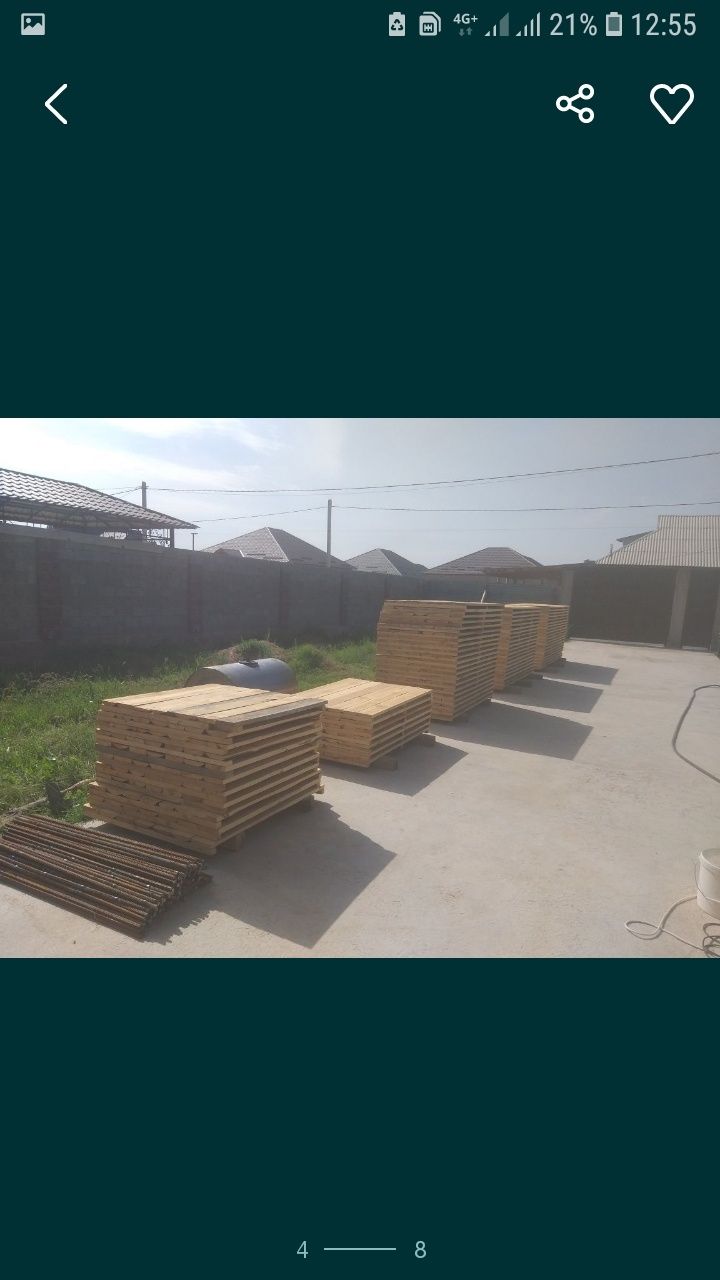This screenshot has width=720, height=1280.
Task: Tap the lumber photo to view fullscreen
Action: 360,687
